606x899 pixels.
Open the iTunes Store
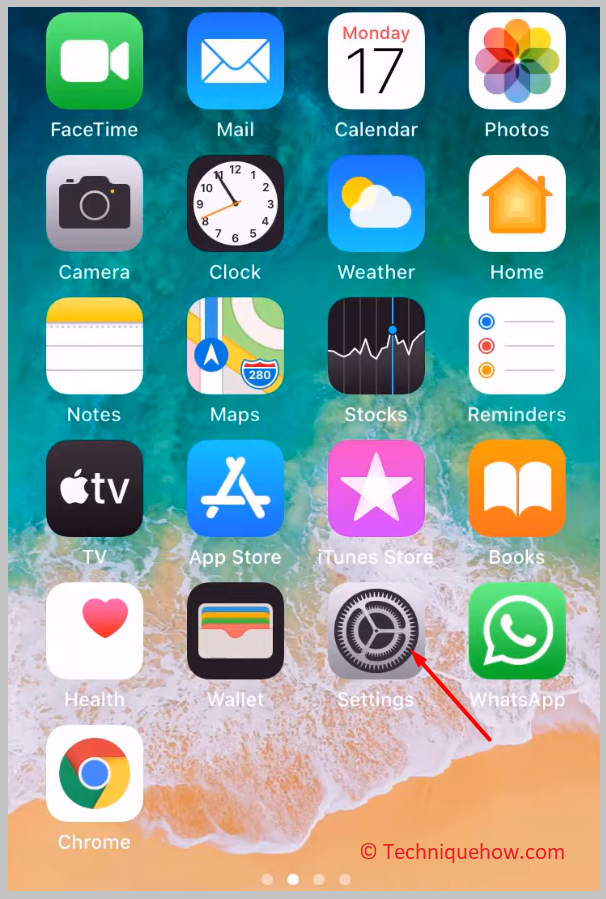(x=376, y=489)
